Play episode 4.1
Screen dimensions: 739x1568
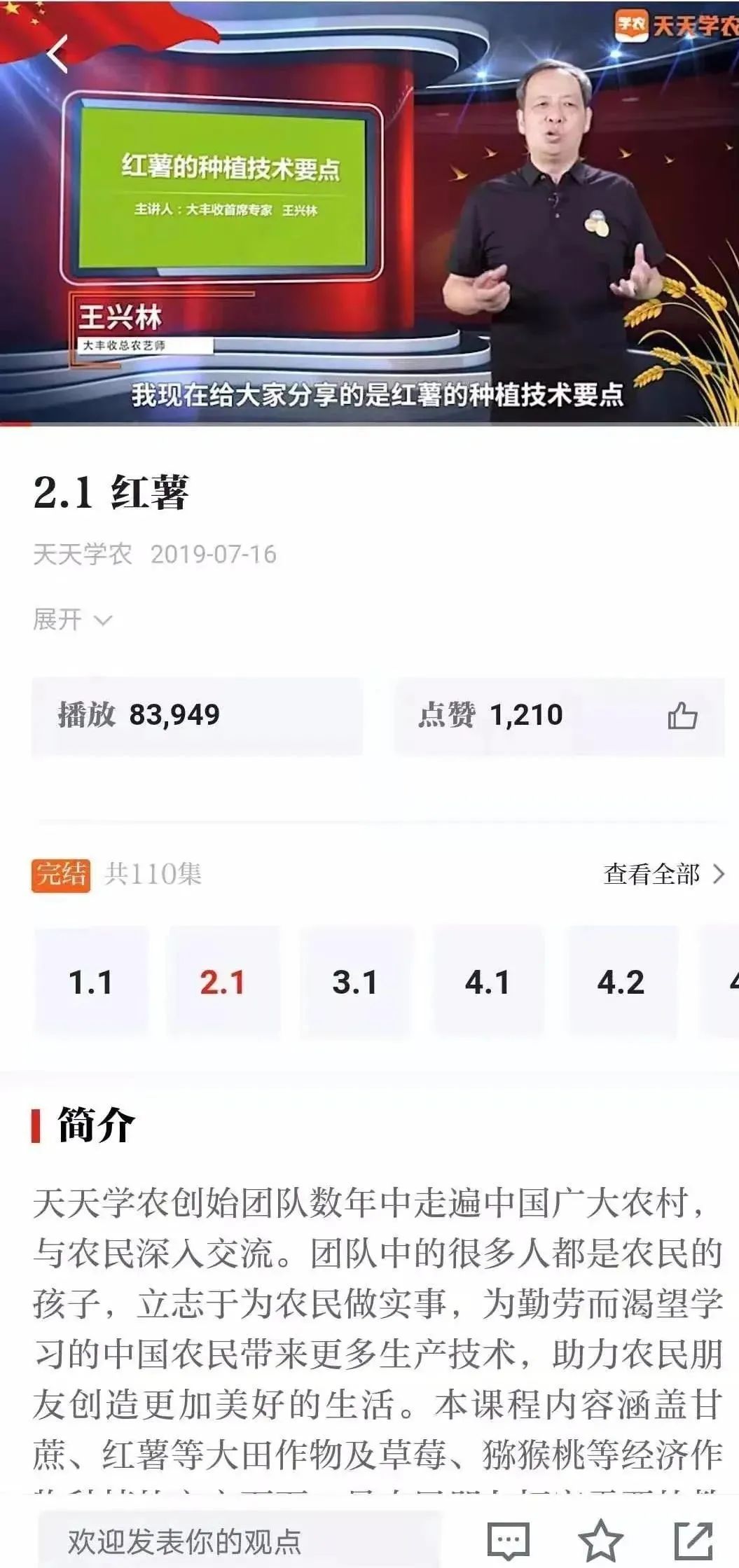[x=488, y=982]
